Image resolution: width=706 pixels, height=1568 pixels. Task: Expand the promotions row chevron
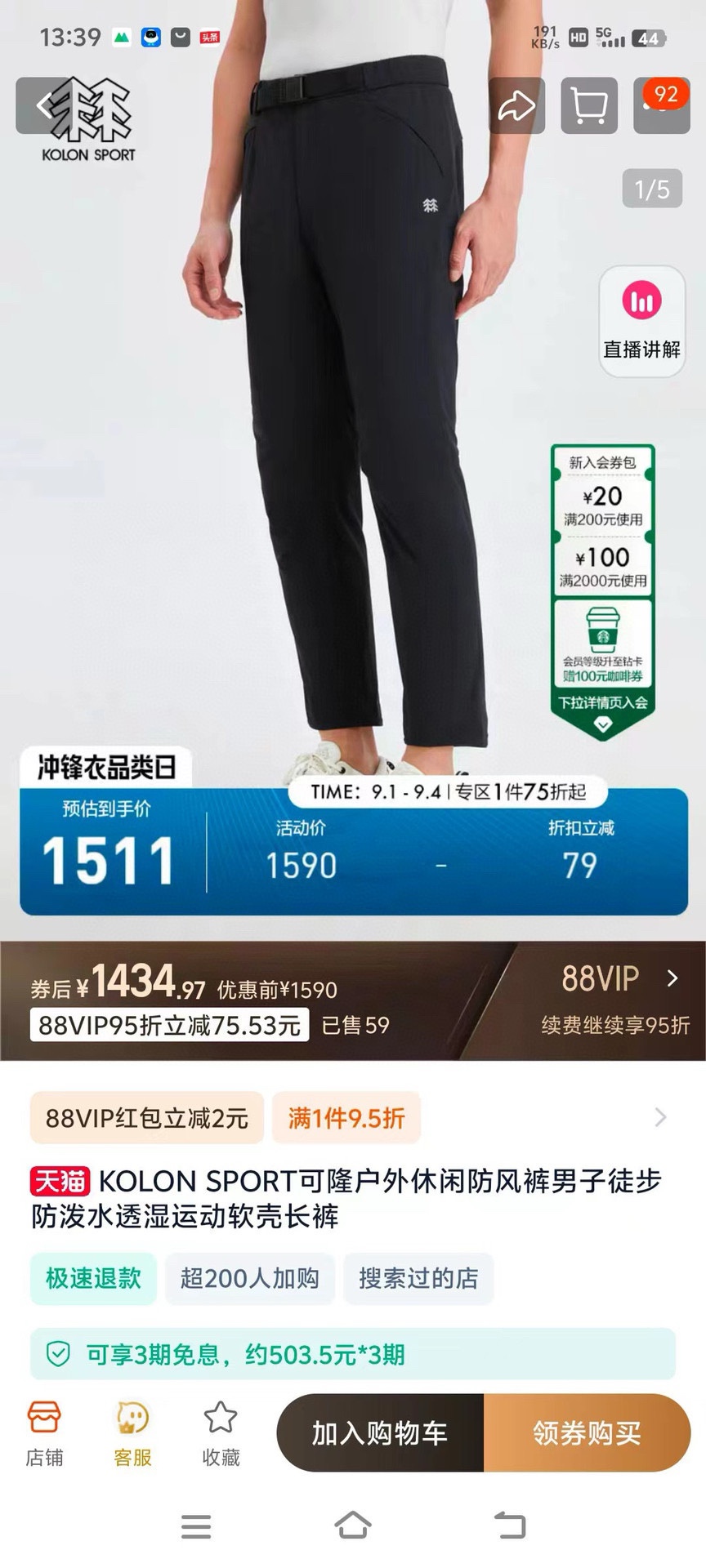[x=660, y=1117]
